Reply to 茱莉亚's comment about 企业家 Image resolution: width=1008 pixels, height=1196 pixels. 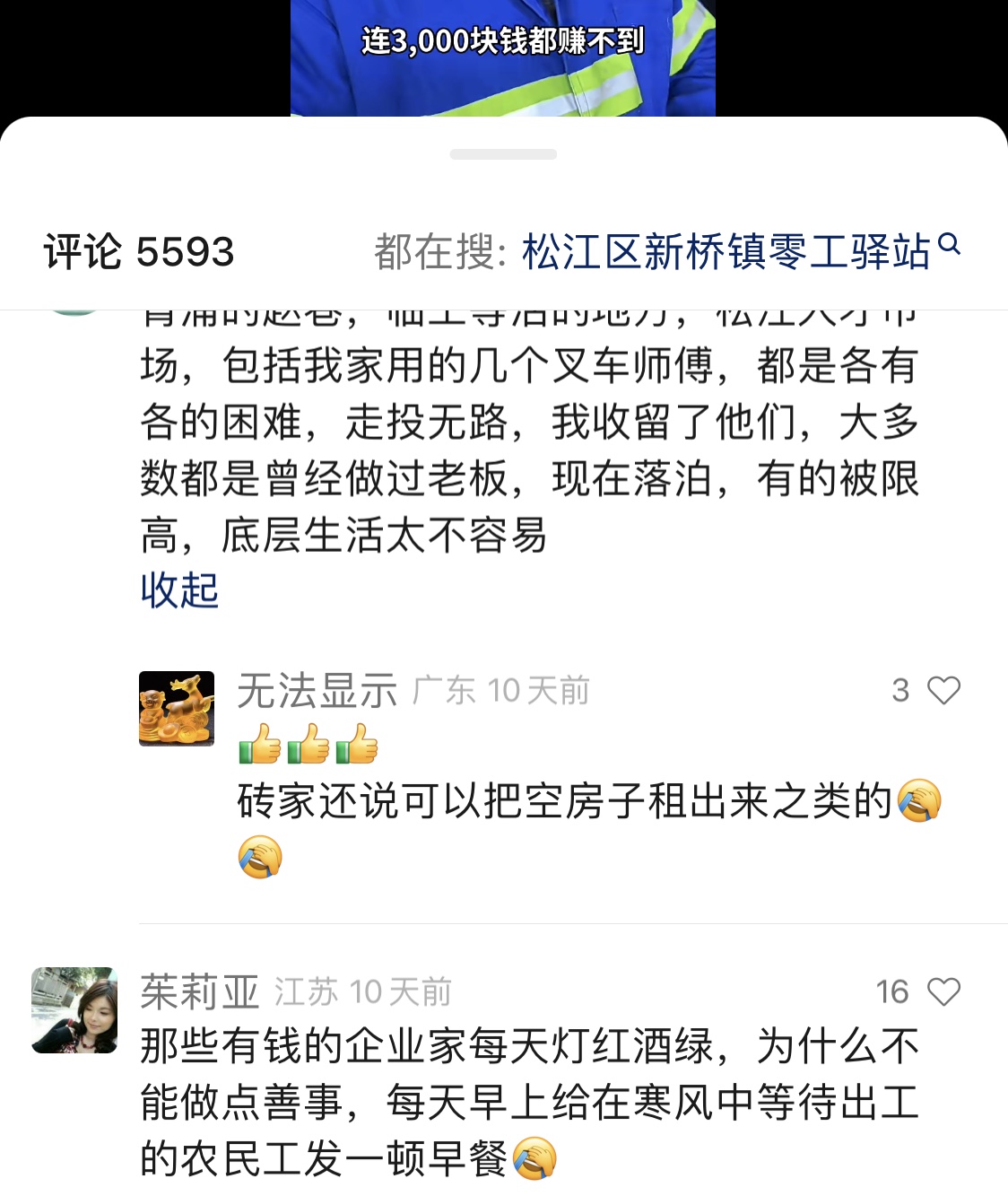[x=529, y=1102]
